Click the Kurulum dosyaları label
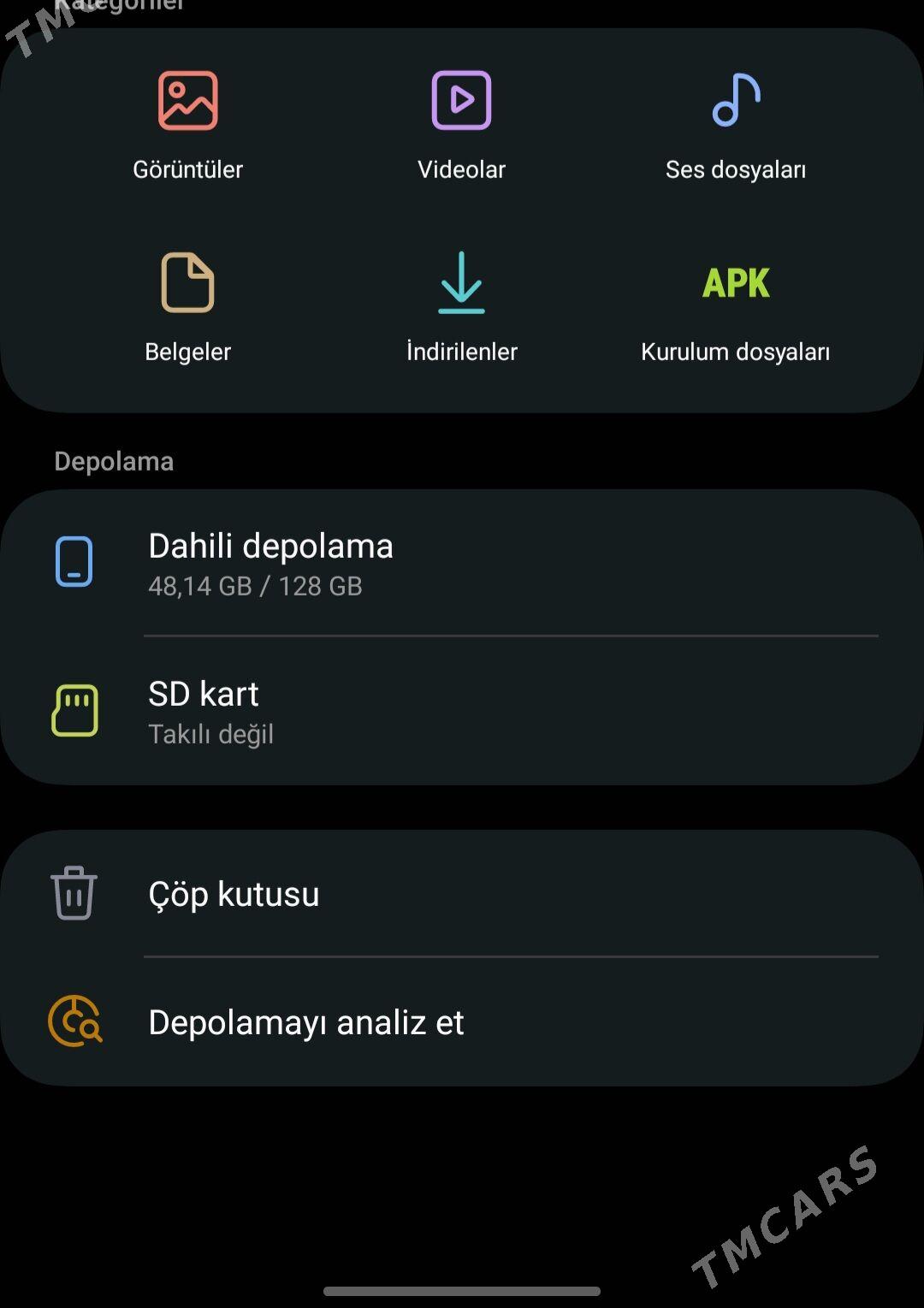 [735, 350]
